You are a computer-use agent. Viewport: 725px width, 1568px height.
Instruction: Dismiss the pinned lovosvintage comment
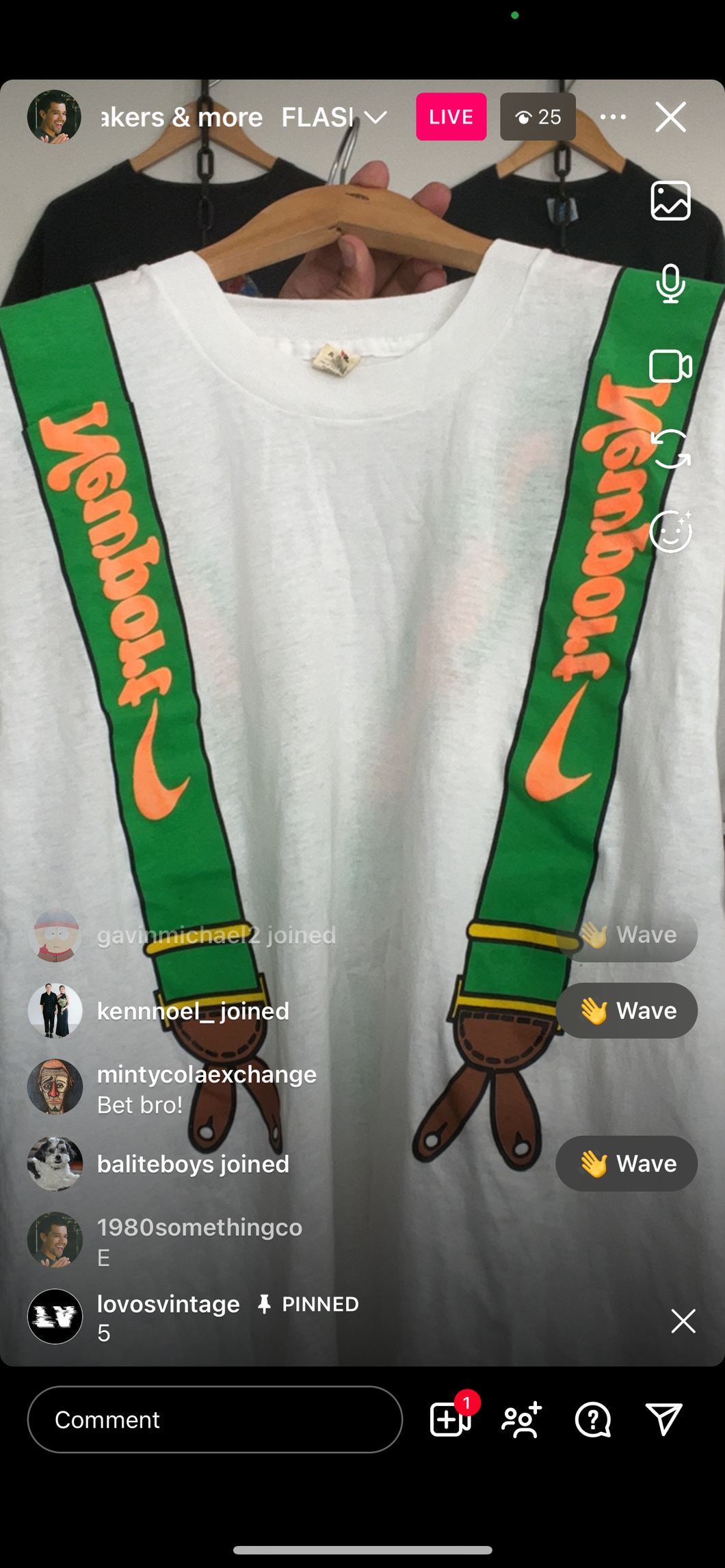click(683, 1320)
